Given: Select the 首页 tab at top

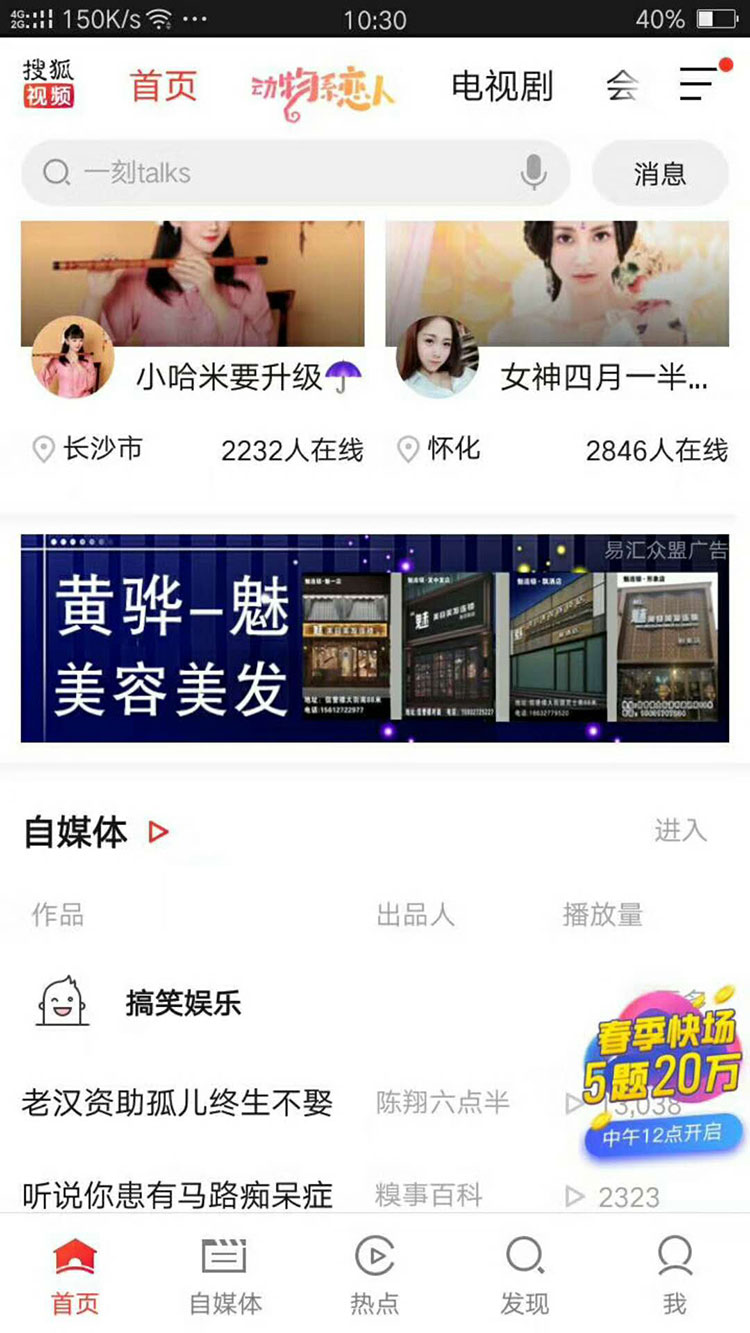Looking at the screenshot, I should tap(162, 87).
